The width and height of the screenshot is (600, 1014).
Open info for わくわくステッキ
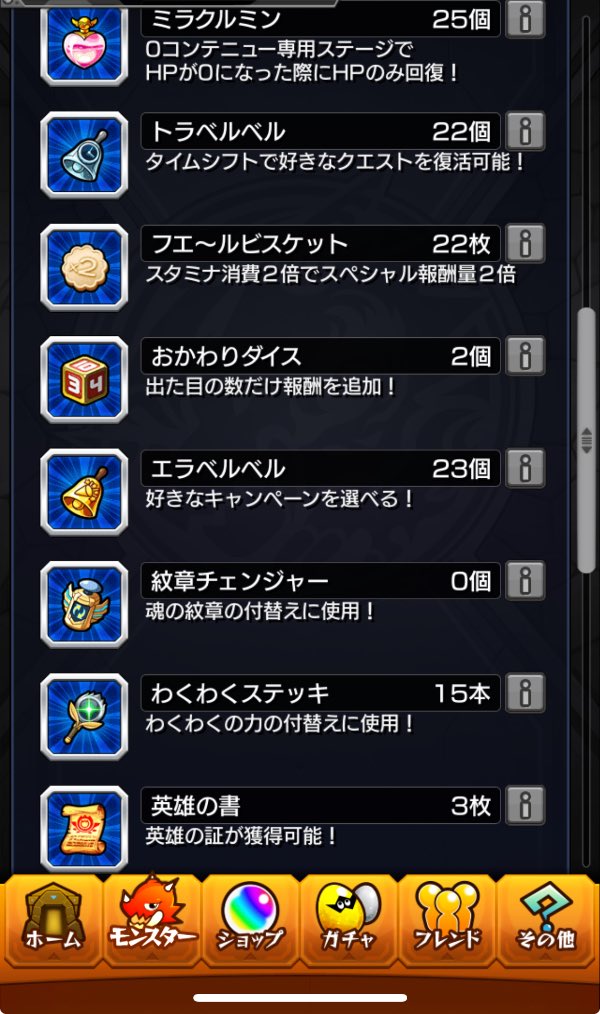525,692
